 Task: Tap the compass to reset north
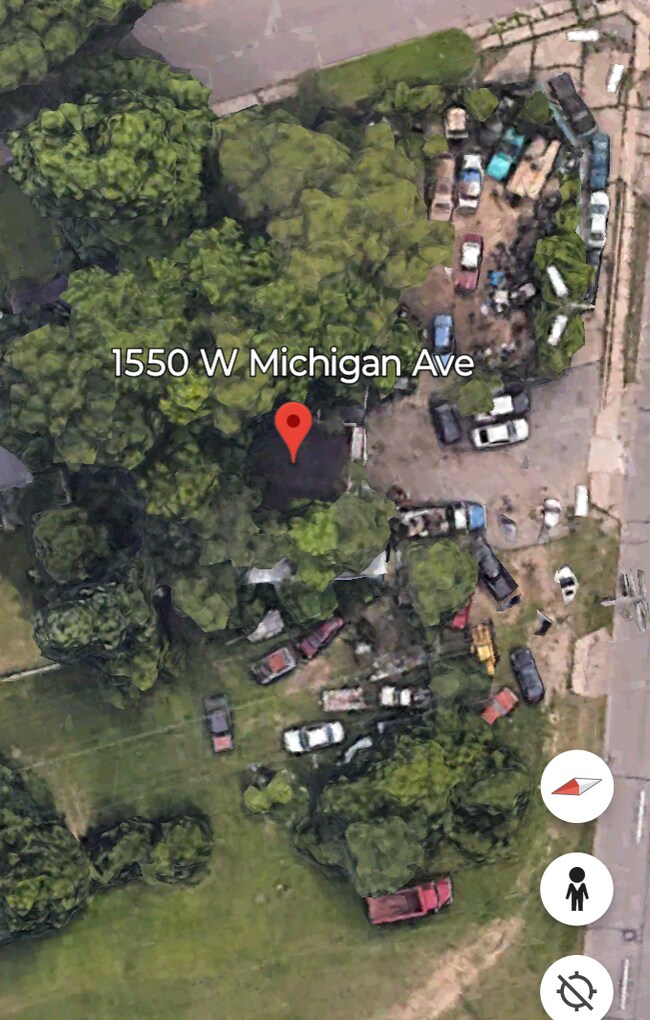pyautogui.click(x=577, y=786)
